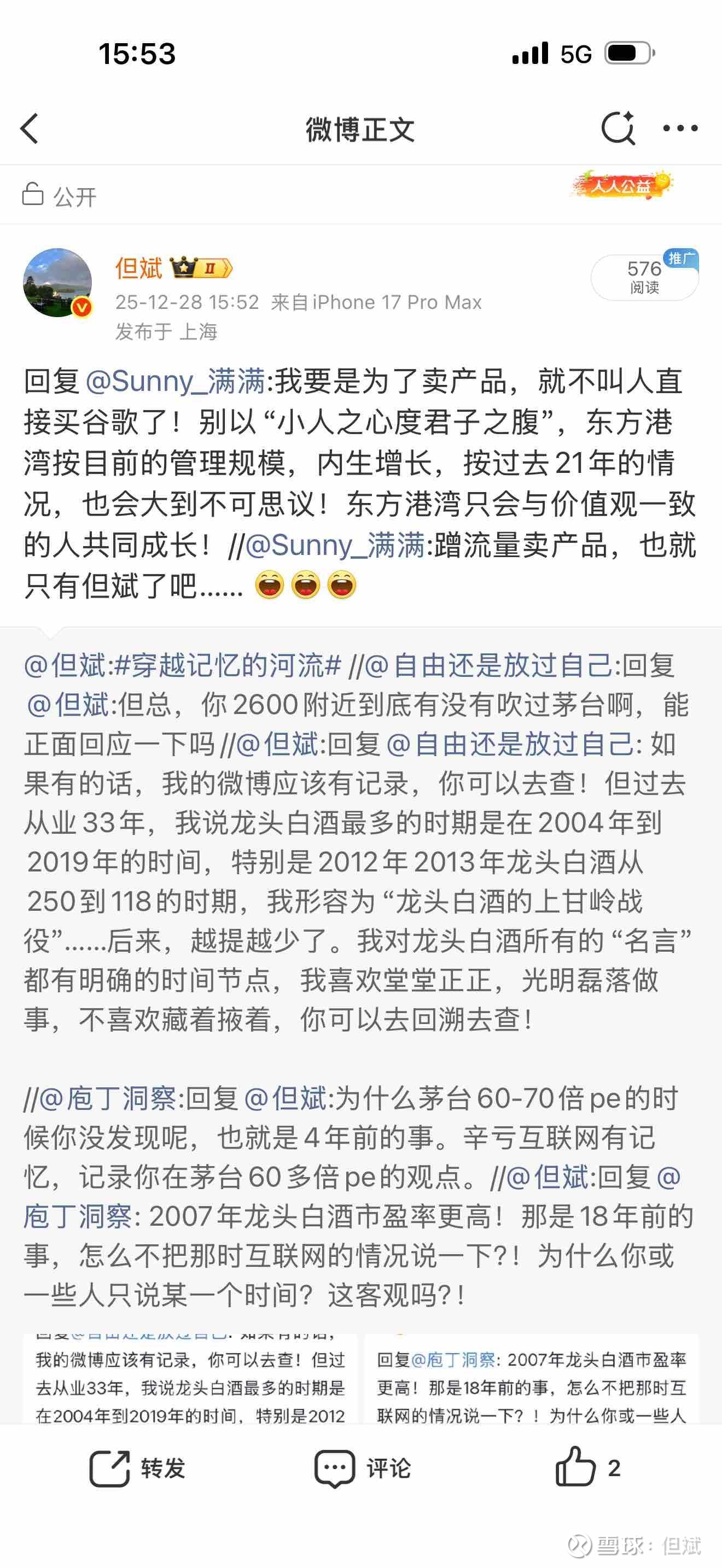Tap the 576 阅读 promote button
The width and height of the screenshot is (722, 1568).
645,277
